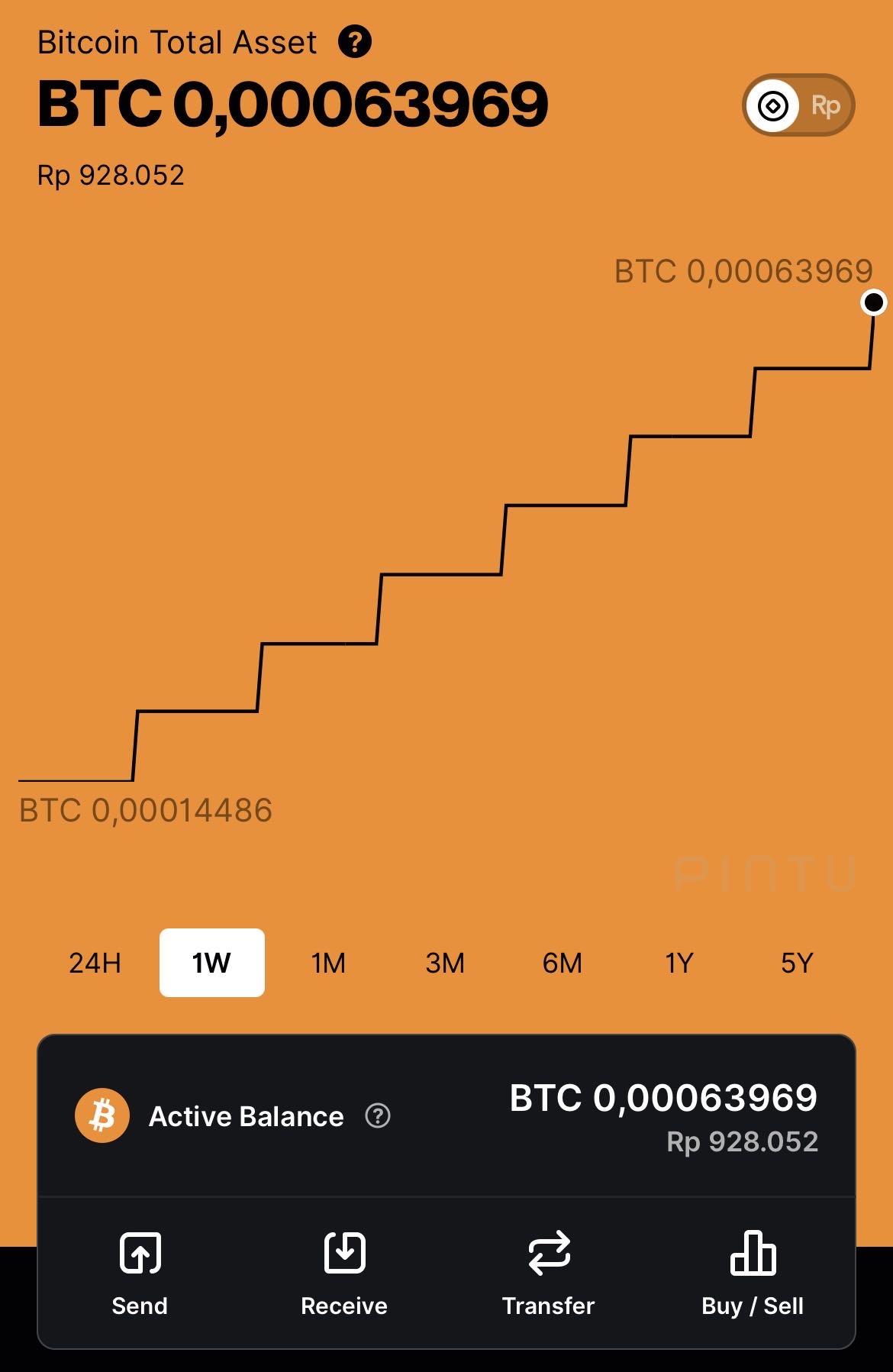The width and height of the screenshot is (893, 1372).
Task: Display the 5Y chart range
Action: click(796, 963)
